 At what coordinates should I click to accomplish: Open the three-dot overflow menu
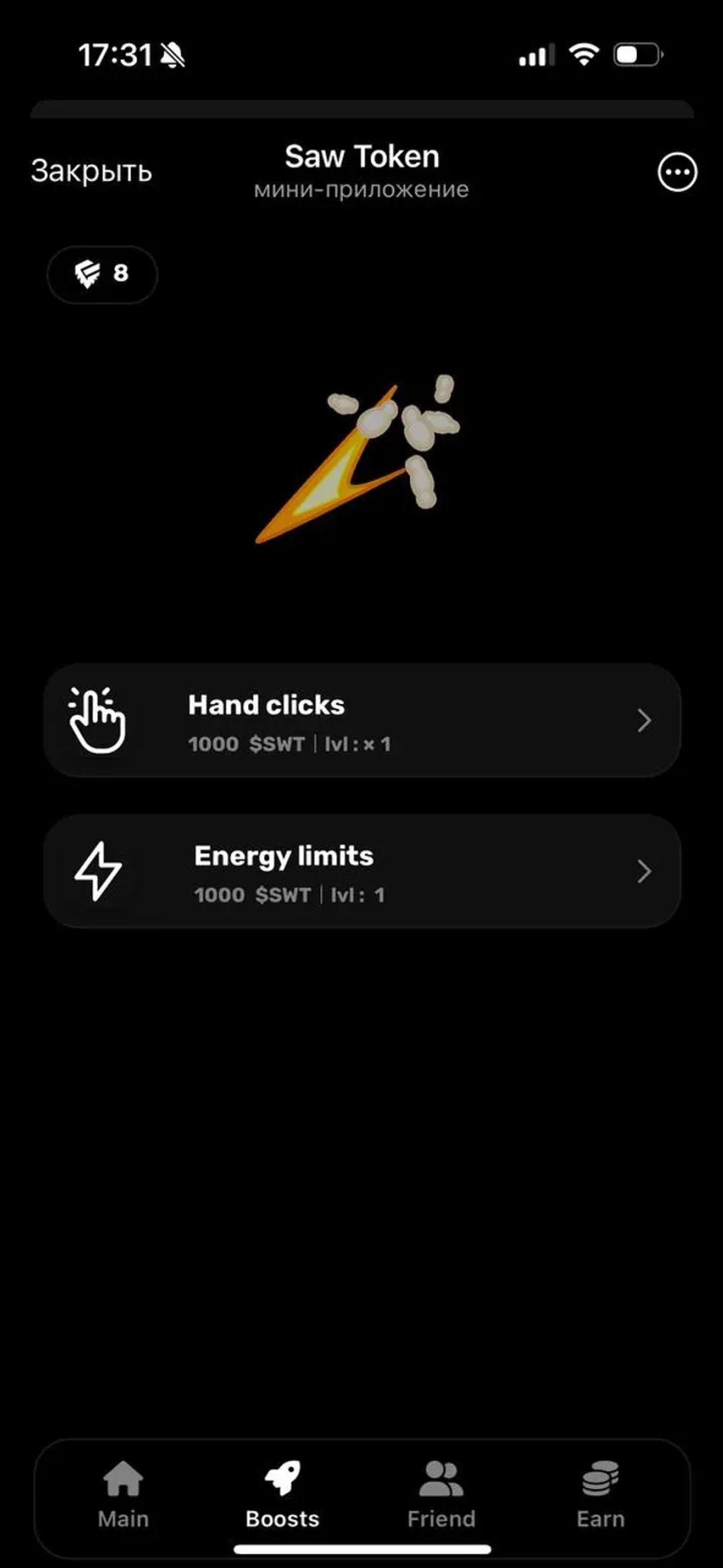[x=677, y=172]
